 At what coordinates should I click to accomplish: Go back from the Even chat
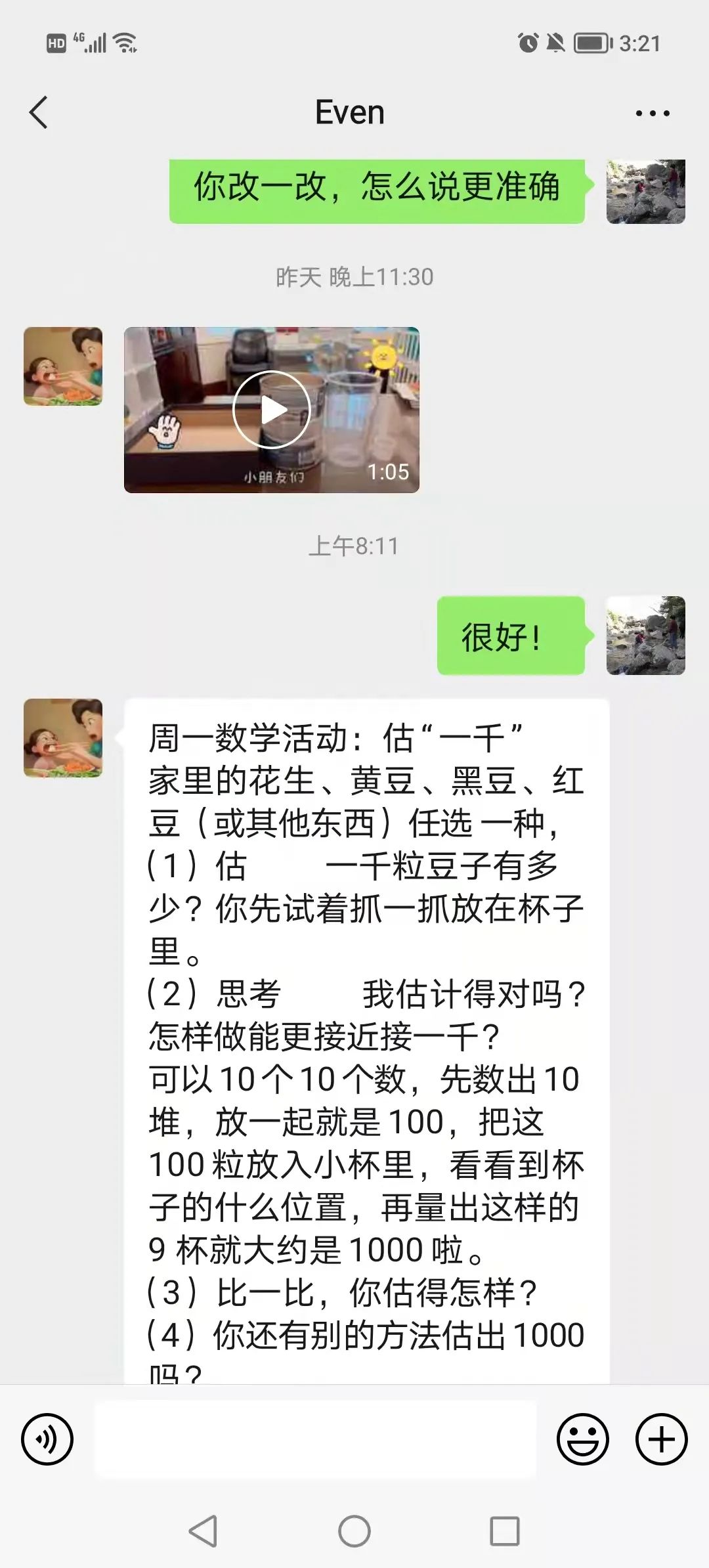tap(39, 112)
